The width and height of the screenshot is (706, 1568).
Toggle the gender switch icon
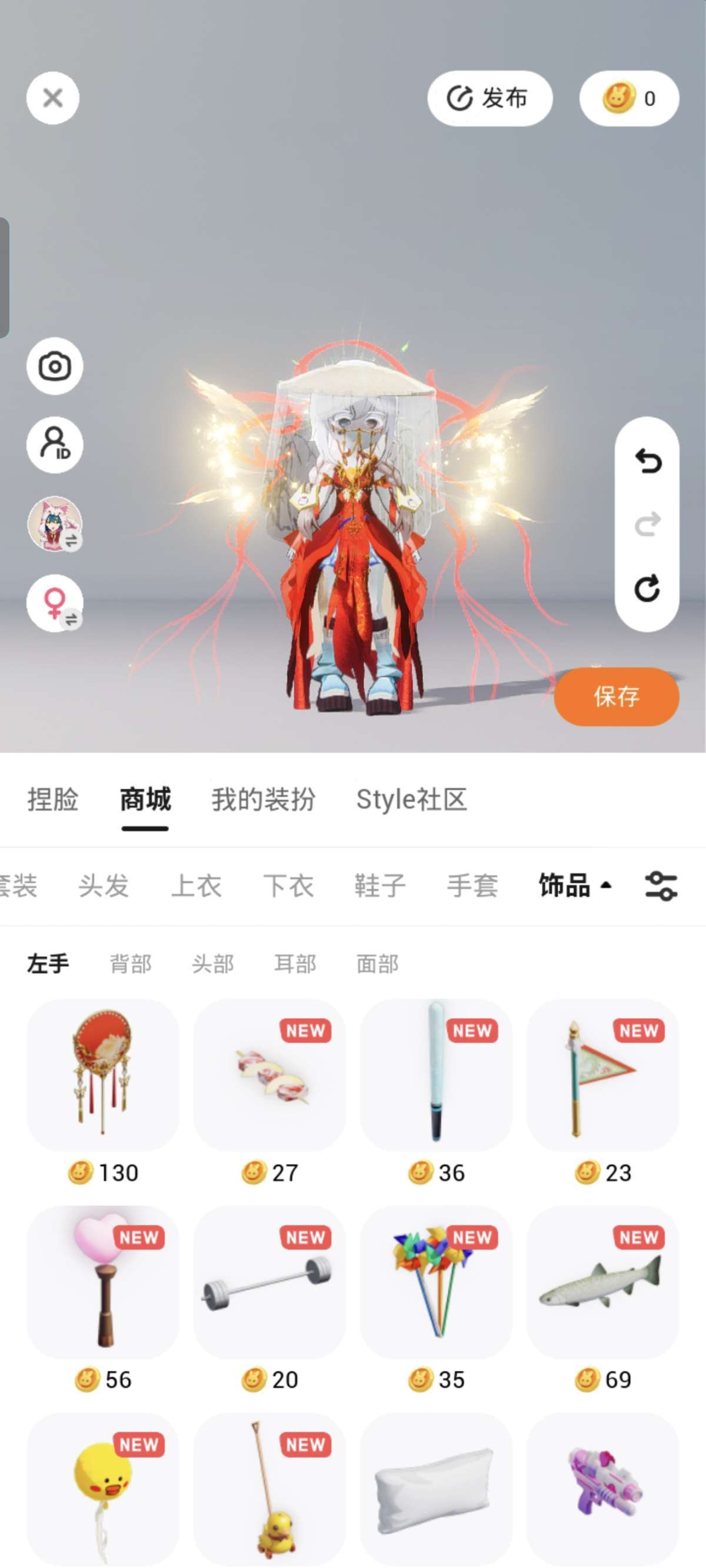click(x=55, y=603)
